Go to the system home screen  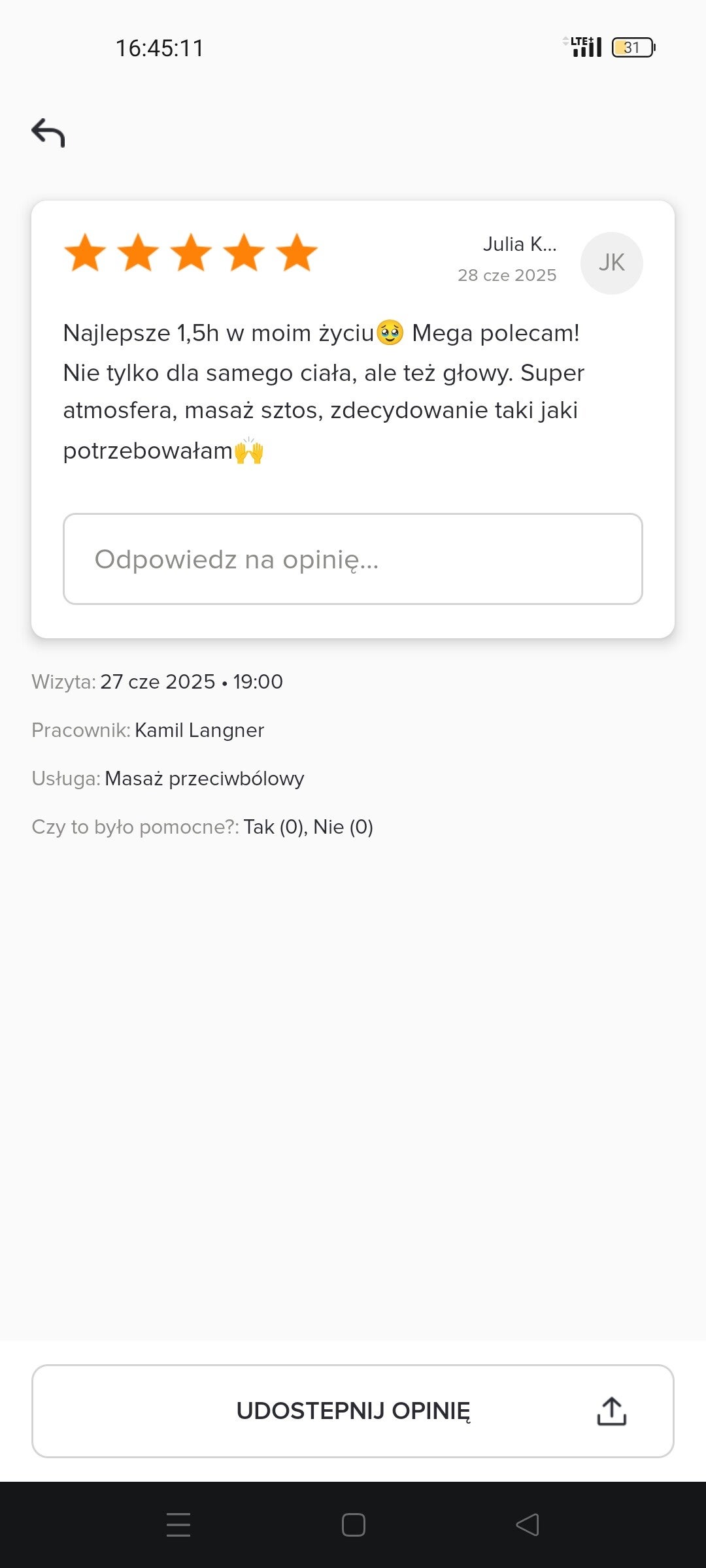click(353, 1525)
